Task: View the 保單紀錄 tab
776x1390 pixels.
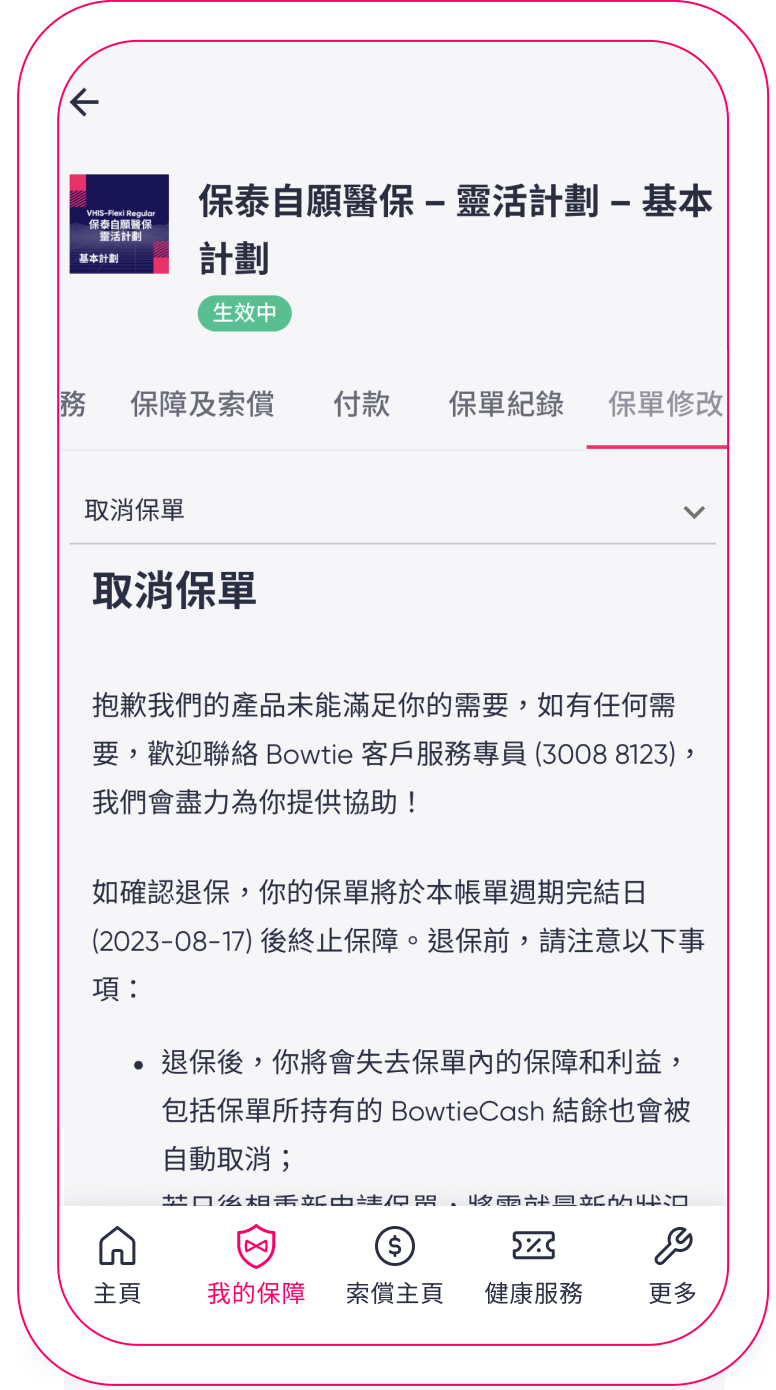Action: (506, 404)
